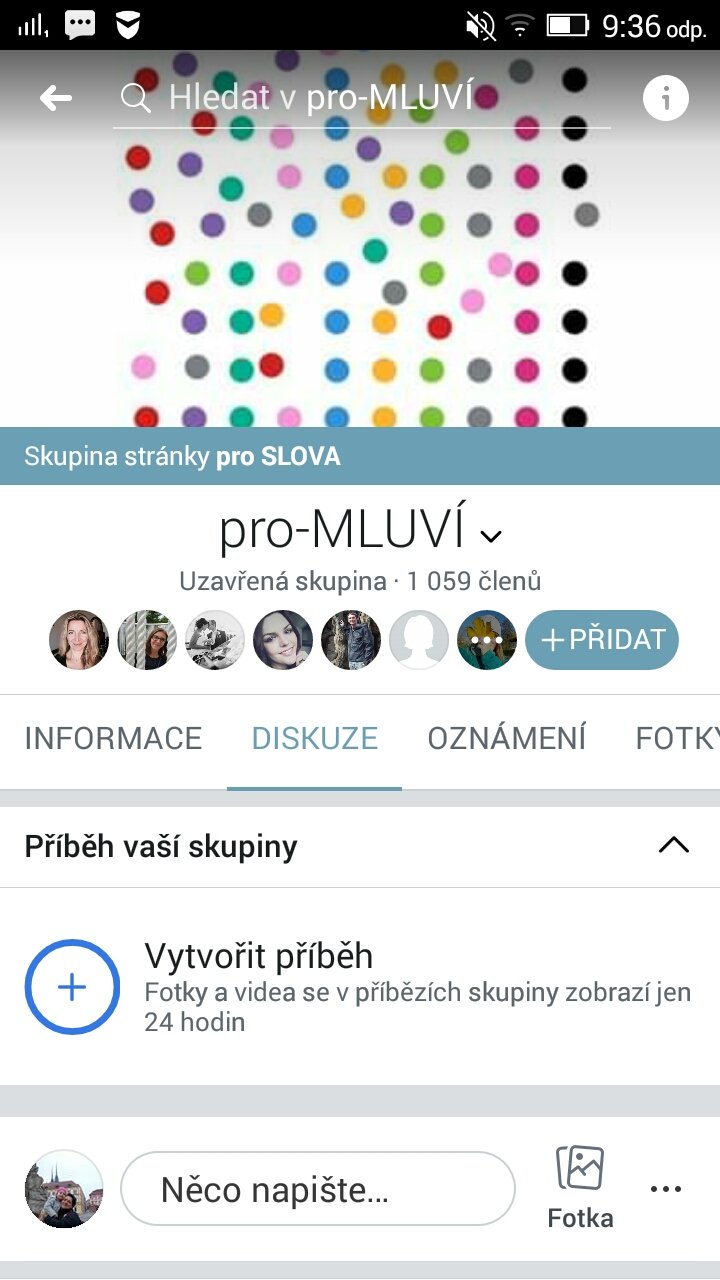
Task: Select the DISKUZE tab
Action: click(x=315, y=739)
